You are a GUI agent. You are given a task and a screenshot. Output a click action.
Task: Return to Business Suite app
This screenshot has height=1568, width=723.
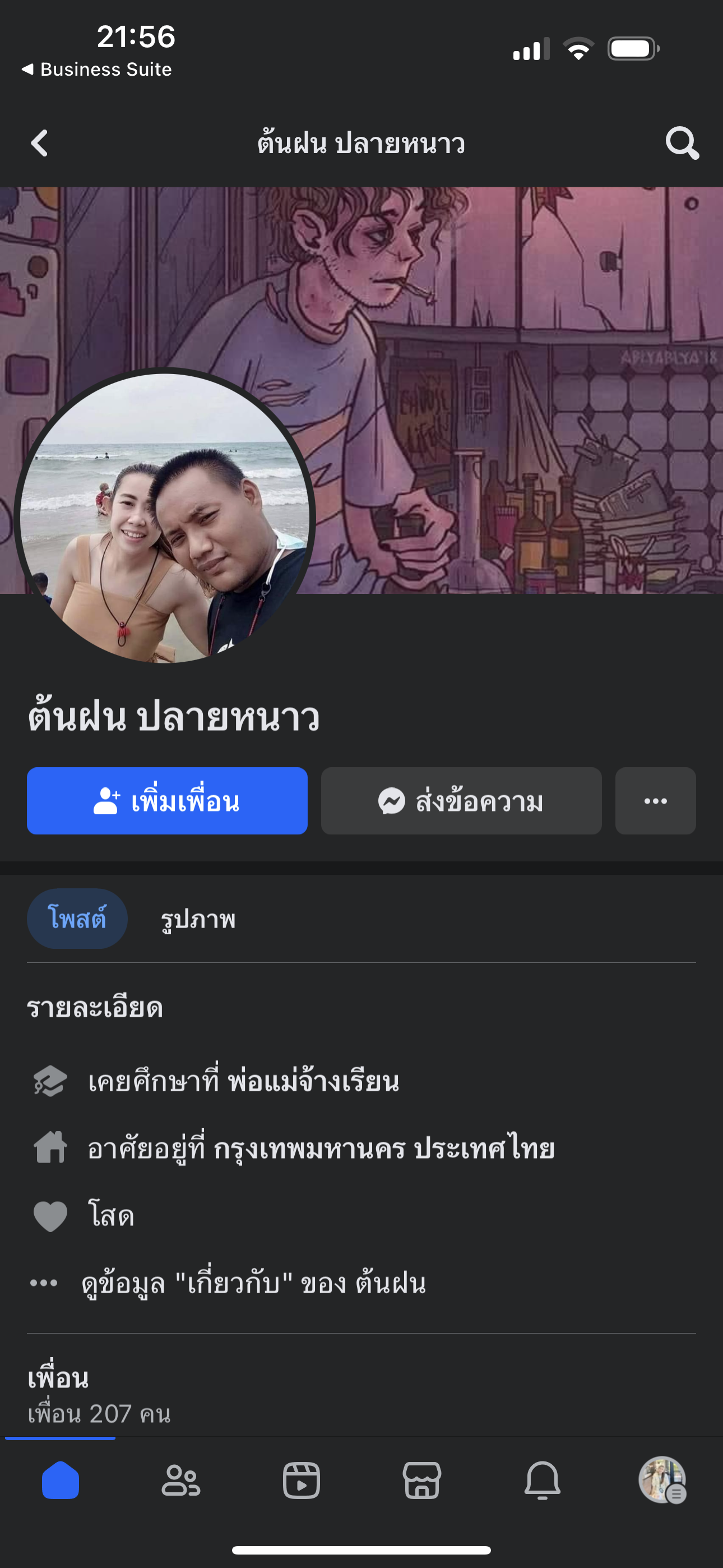(98, 70)
